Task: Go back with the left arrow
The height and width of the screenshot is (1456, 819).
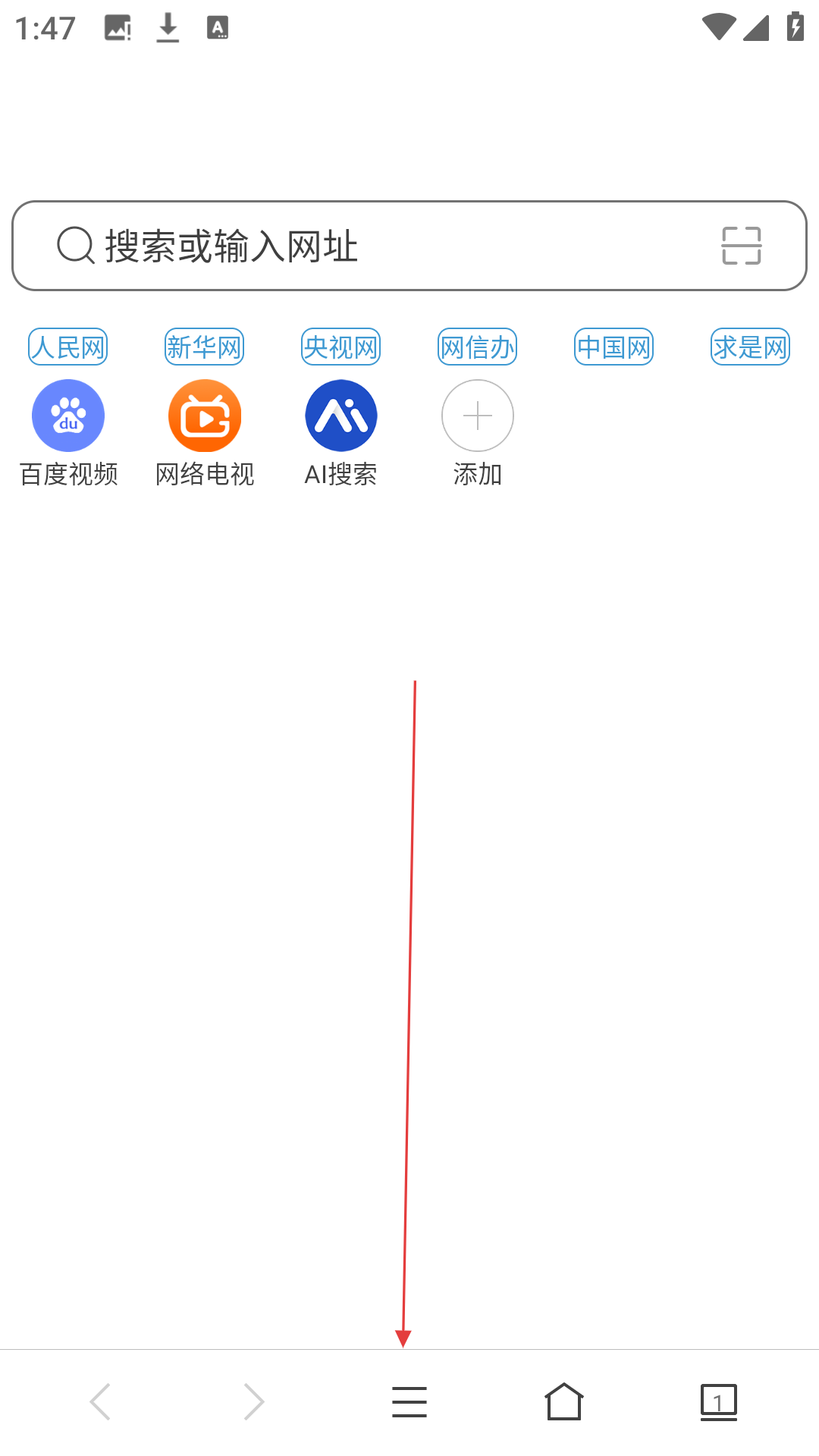Action: 100,1401
